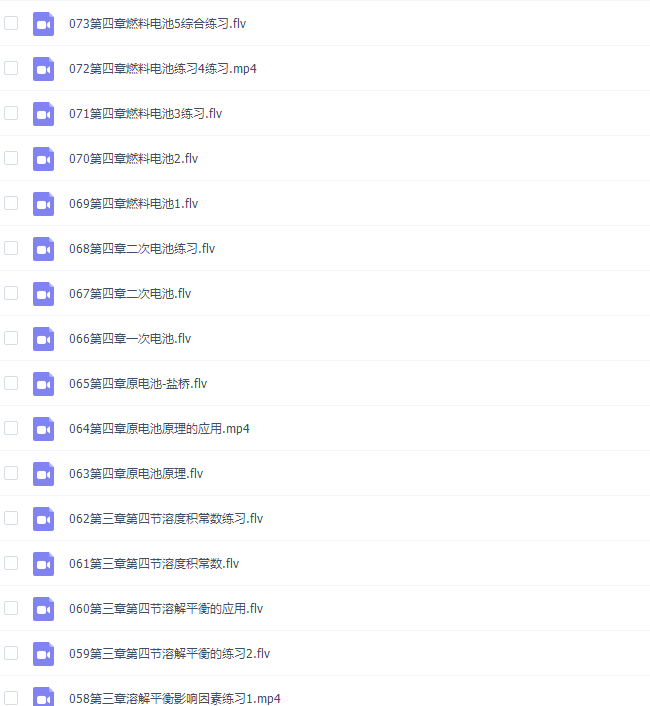650x706 pixels.
Task: Tick the checkbox beside 070第四章燃料电池2.flv
Action: [x=11, y=158]
